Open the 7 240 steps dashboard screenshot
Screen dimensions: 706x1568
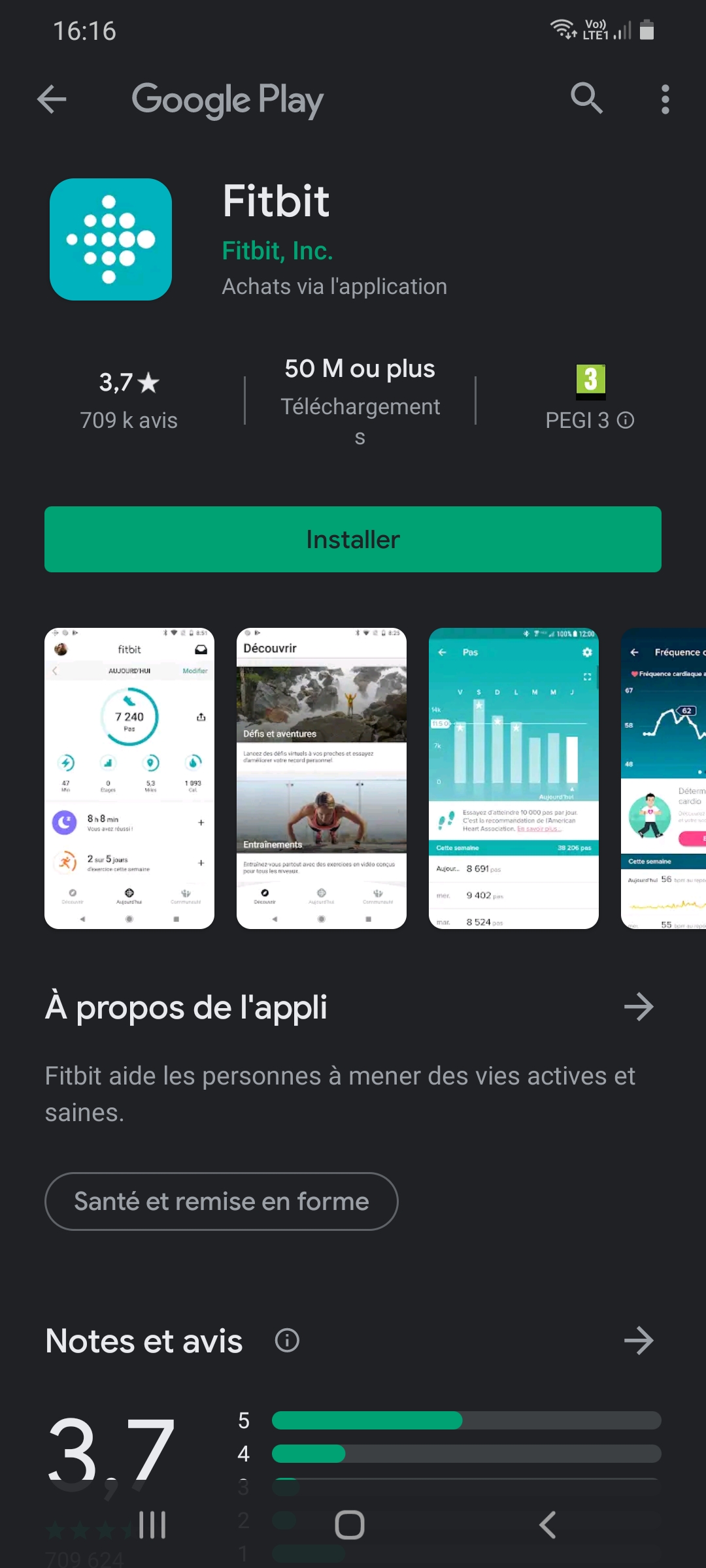[129, 778]
